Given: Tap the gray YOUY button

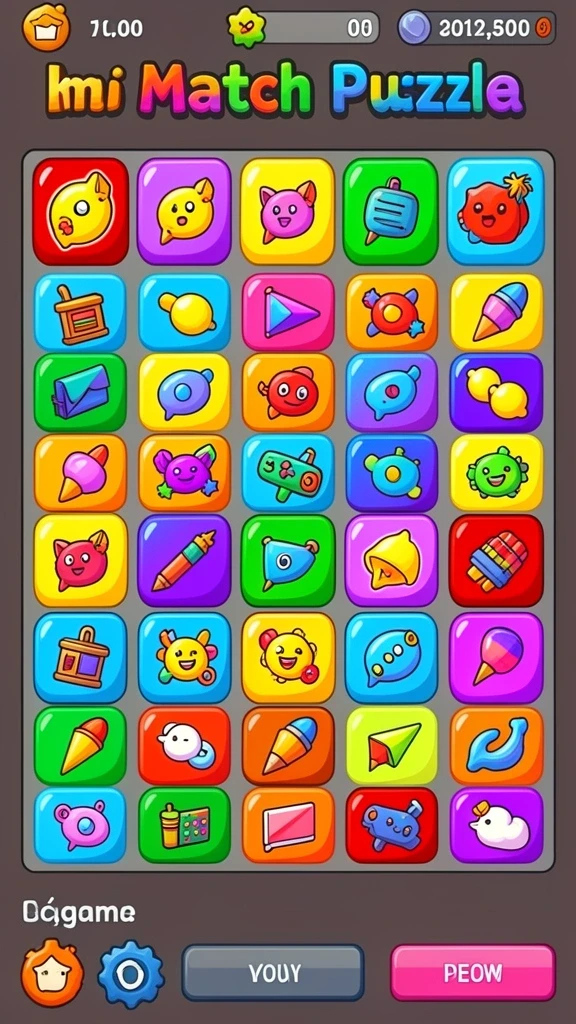Looking at the screenshot, I should [x=272, y=973].
